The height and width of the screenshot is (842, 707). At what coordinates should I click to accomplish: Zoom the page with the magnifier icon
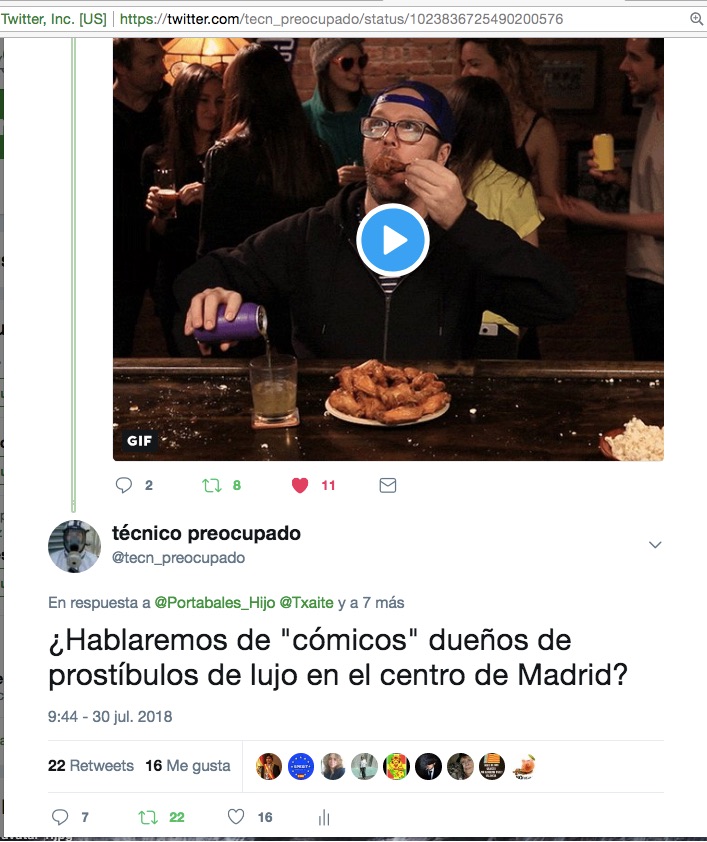click(x=696, y=18)
